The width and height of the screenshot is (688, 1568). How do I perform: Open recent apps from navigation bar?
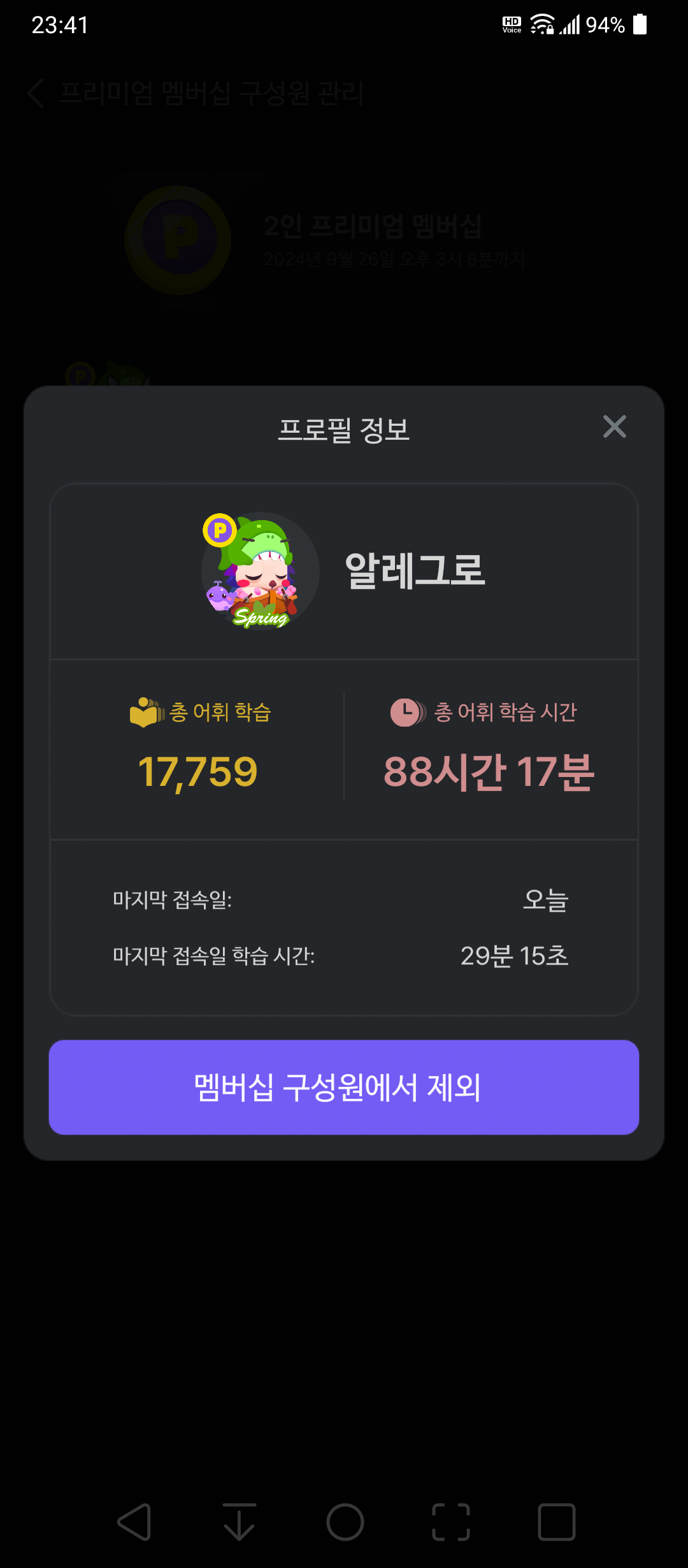click(557, 1522)
